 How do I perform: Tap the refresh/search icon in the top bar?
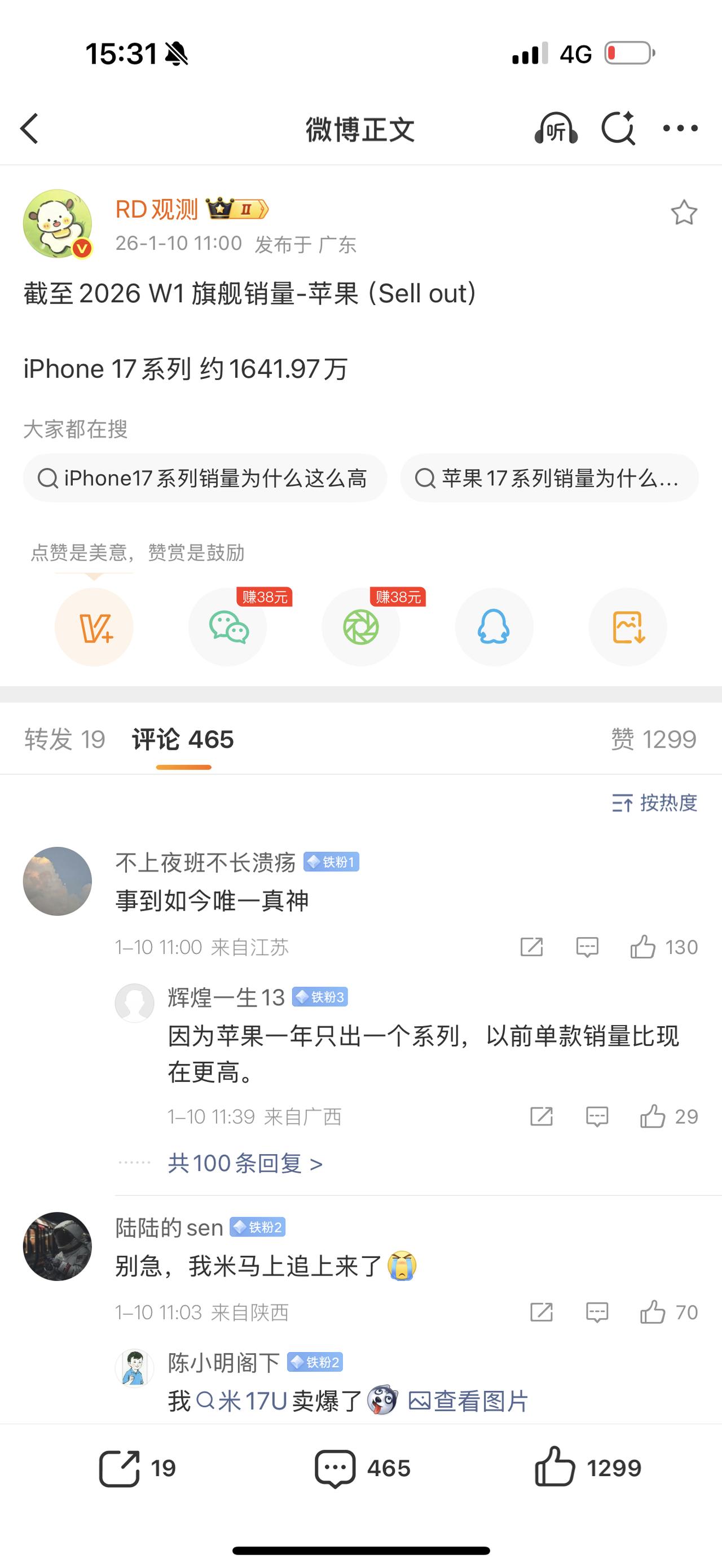tap(619, 129)
